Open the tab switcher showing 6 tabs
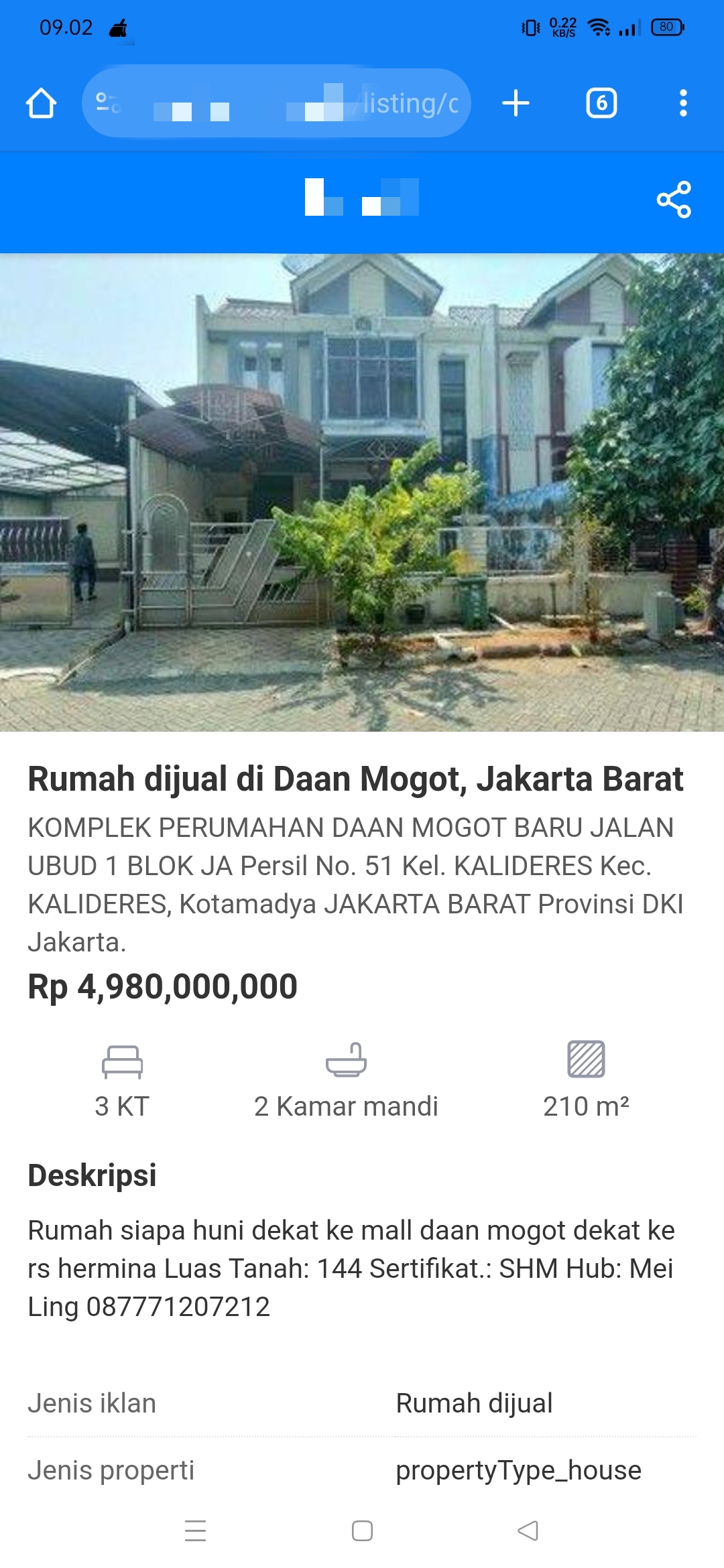 (x=601, y=103)
